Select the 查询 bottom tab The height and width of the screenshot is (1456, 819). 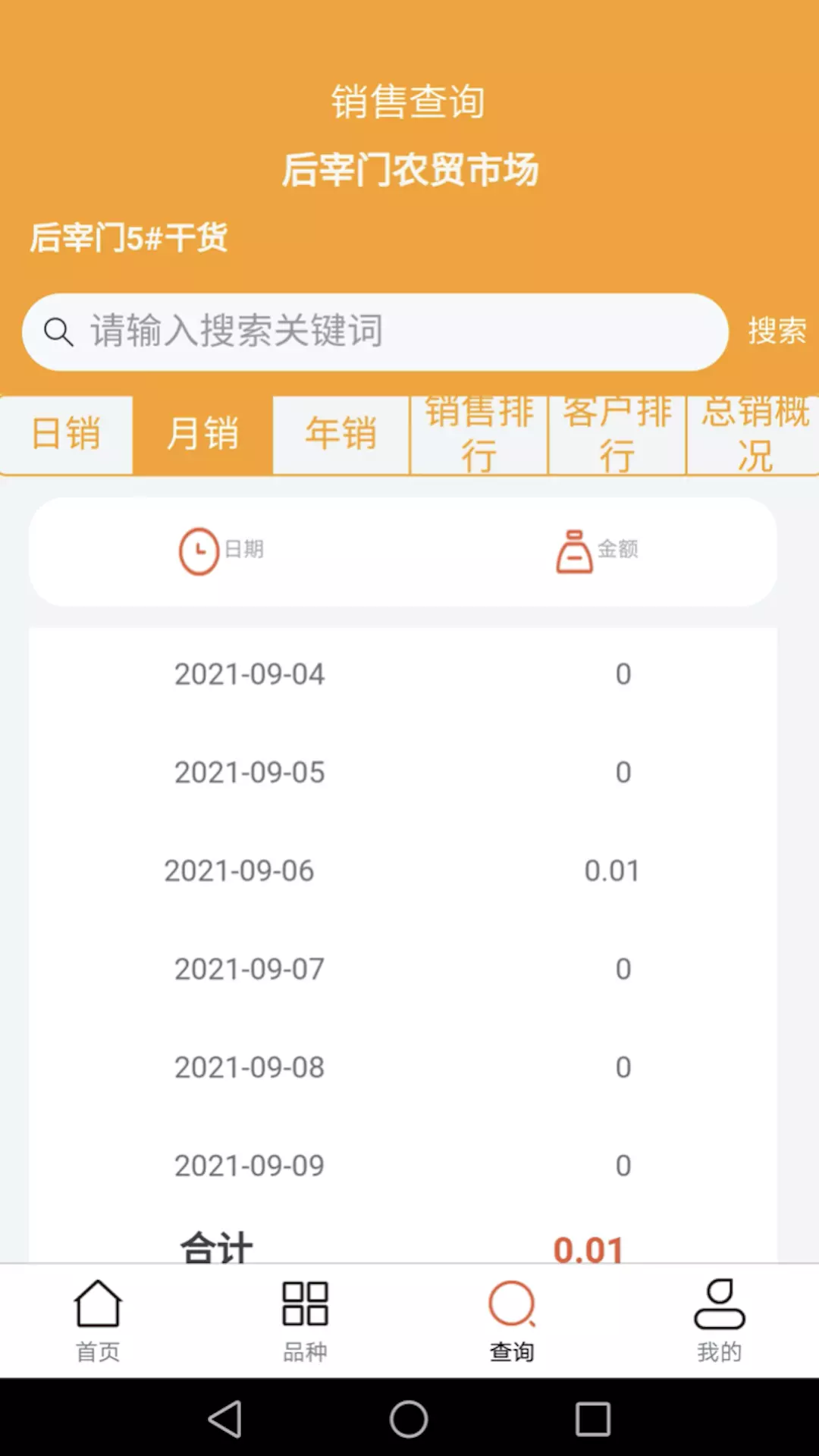coord(512,1320)
